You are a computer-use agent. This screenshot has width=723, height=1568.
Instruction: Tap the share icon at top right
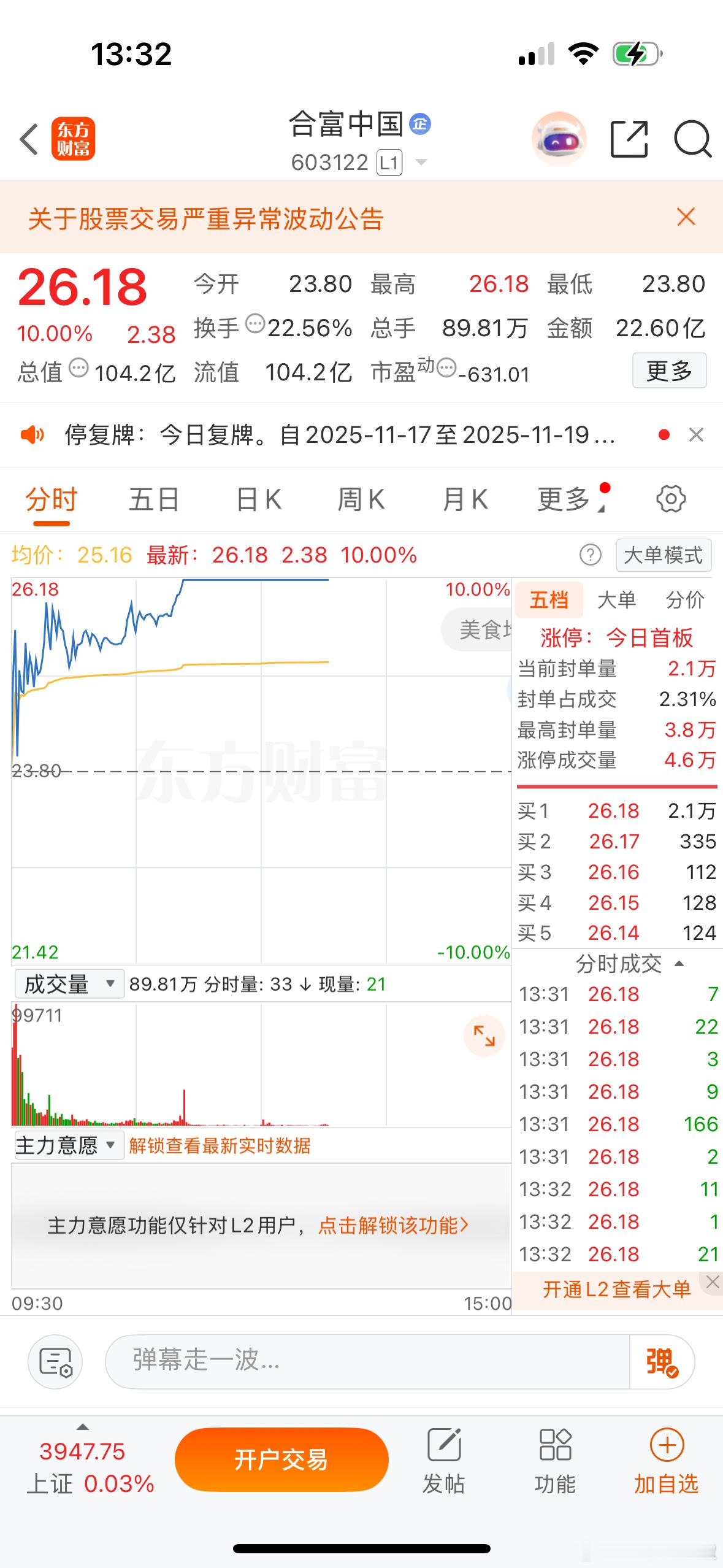628,139
